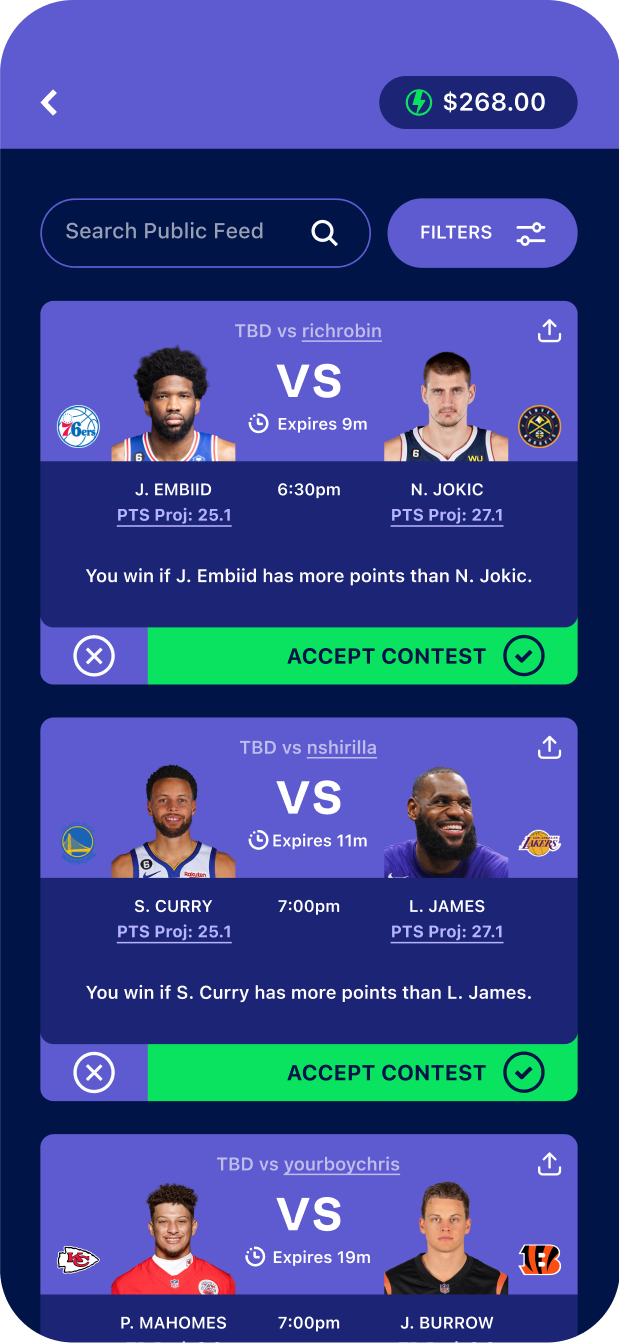621x1343 pixels.
Task: View L. James's PTS Proj: 27.1
Action: (447, 932)
